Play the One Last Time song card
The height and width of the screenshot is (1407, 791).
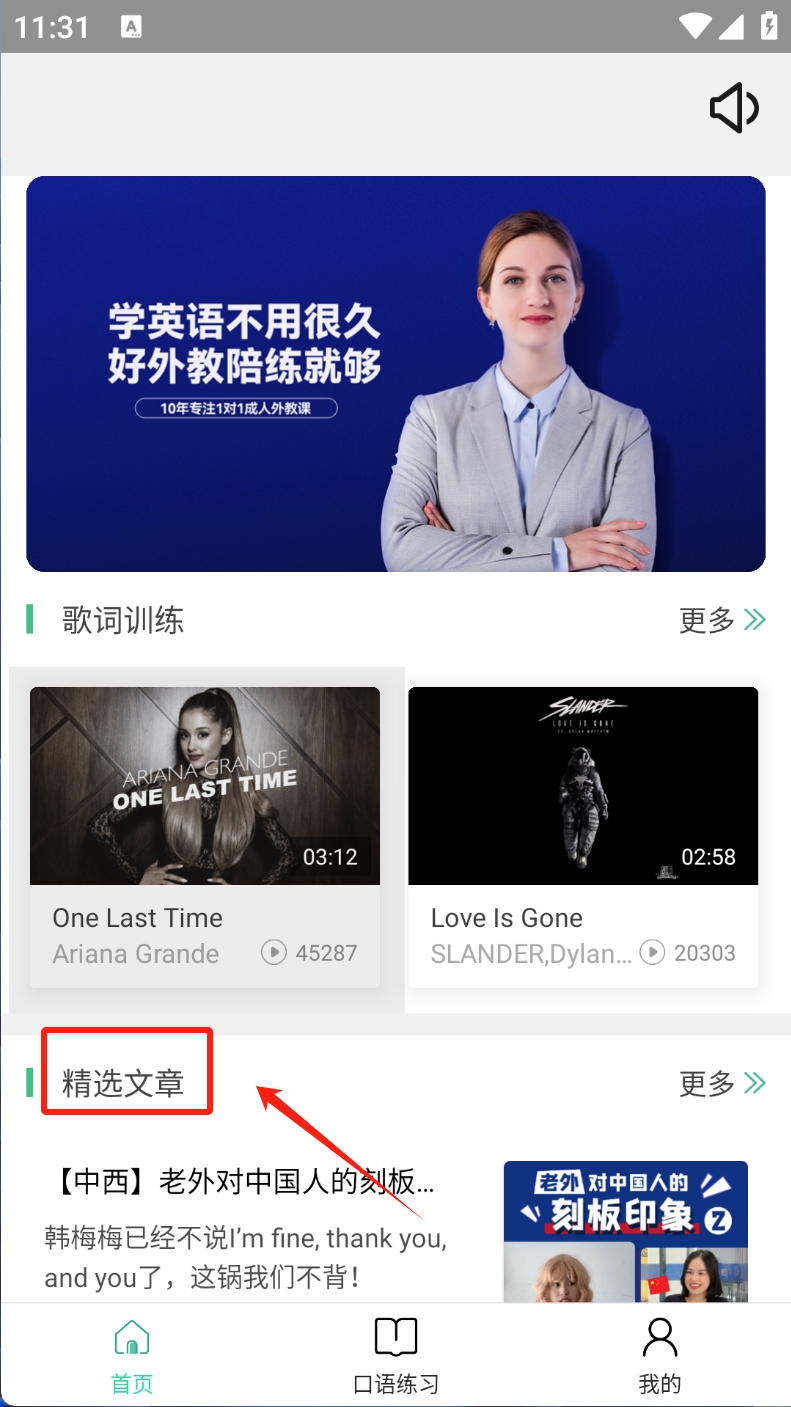[x=205, y=838]
